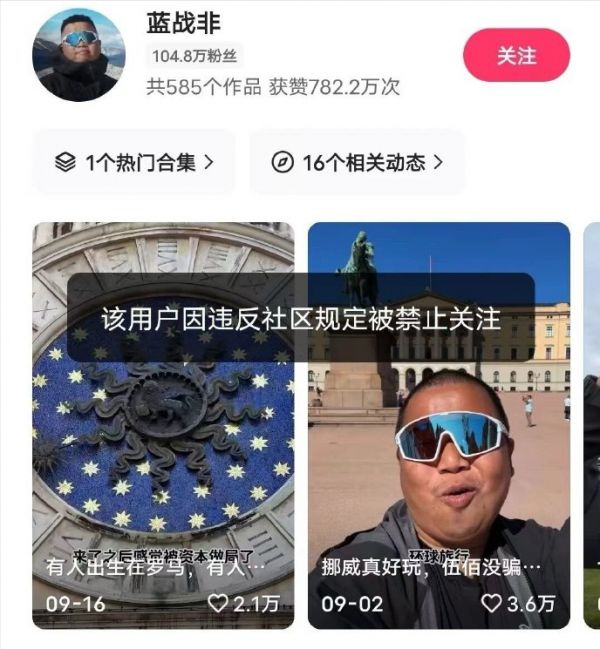Open the profile avatar of 蓝战非
Image resolution: width=600 pixels, height=649 pixels.
pos(79,55)
